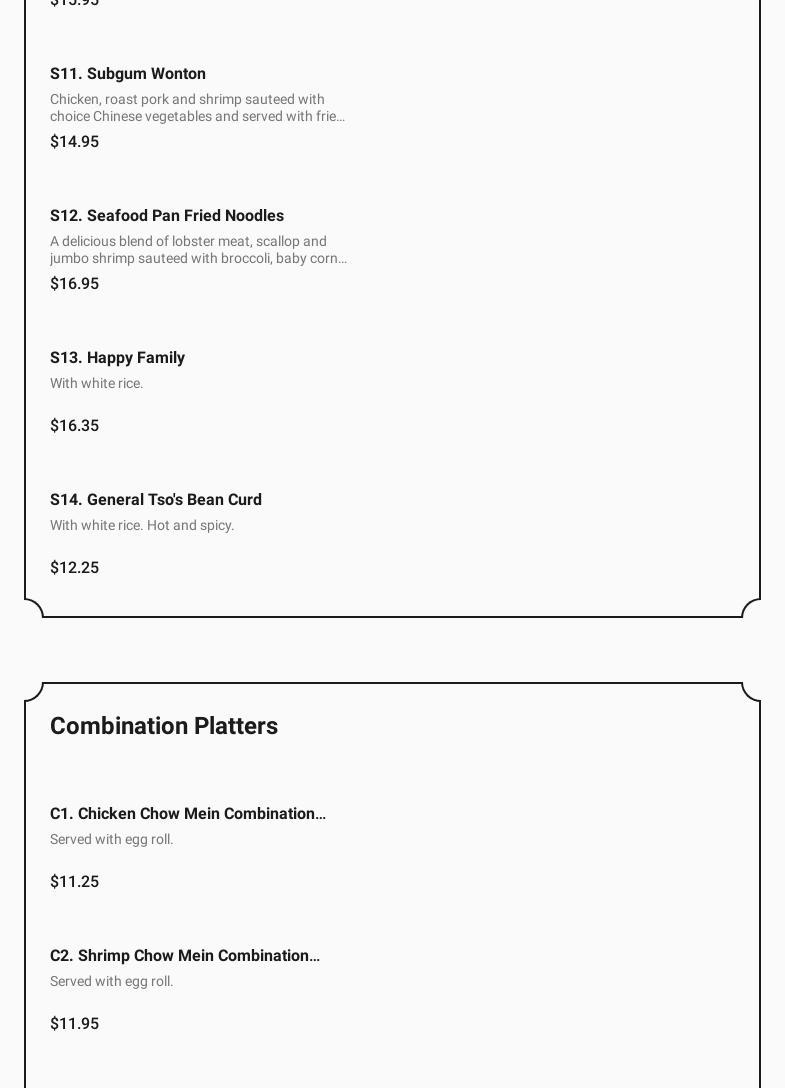Open S13. Happy Family dish

pyautogui.click(x=118, y=358)
